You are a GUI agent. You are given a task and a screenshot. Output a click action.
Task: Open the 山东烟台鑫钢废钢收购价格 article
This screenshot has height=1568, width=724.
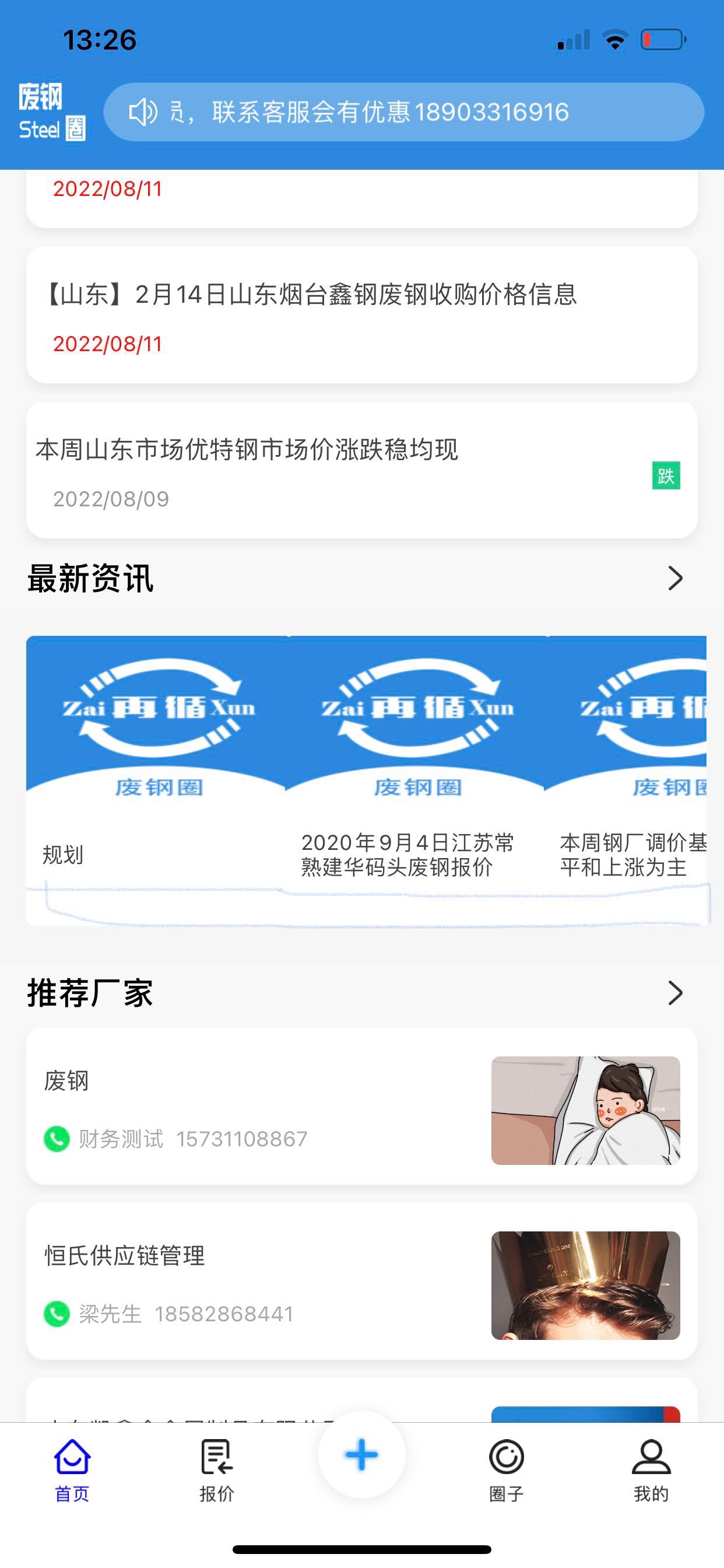(x=361, y=314)
